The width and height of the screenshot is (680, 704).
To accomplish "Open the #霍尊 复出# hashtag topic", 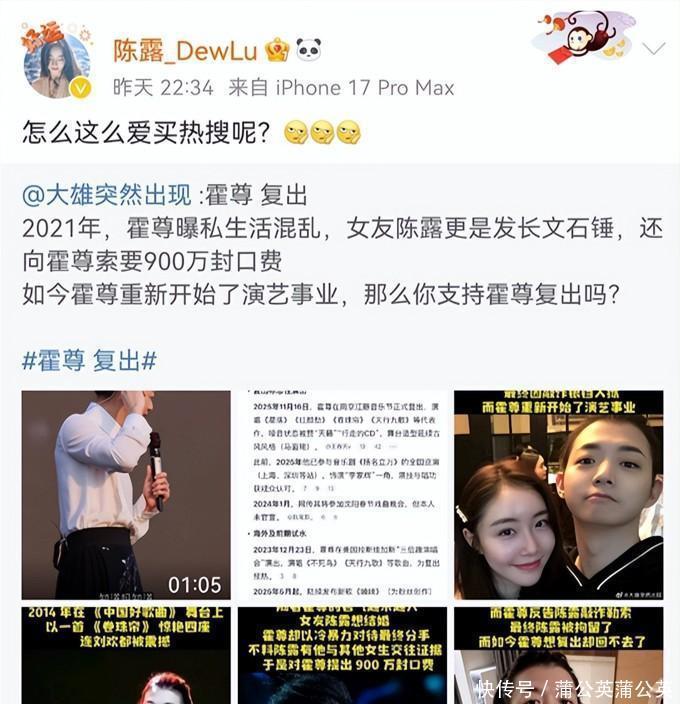I will (x=89, y=360).
